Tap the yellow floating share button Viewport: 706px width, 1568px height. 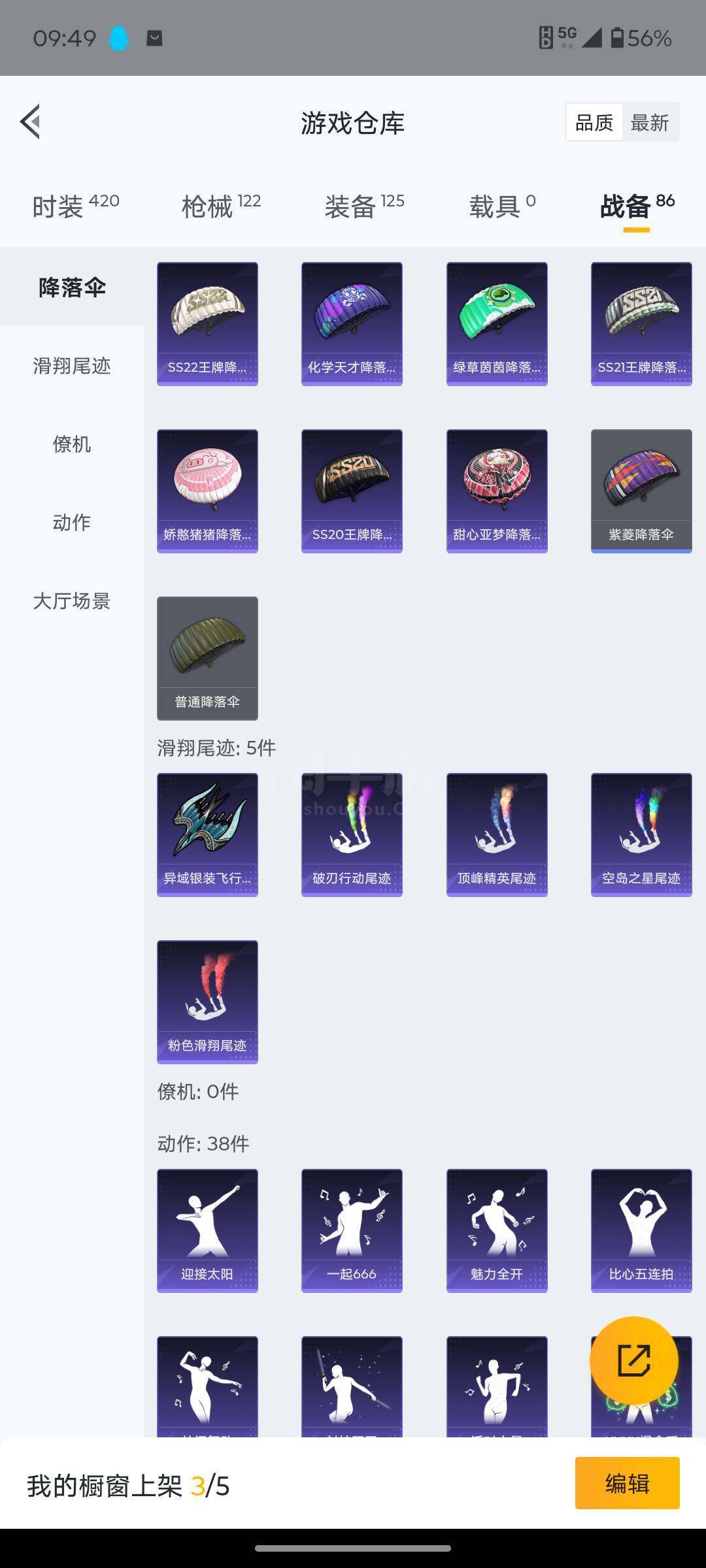(633, 1361)
